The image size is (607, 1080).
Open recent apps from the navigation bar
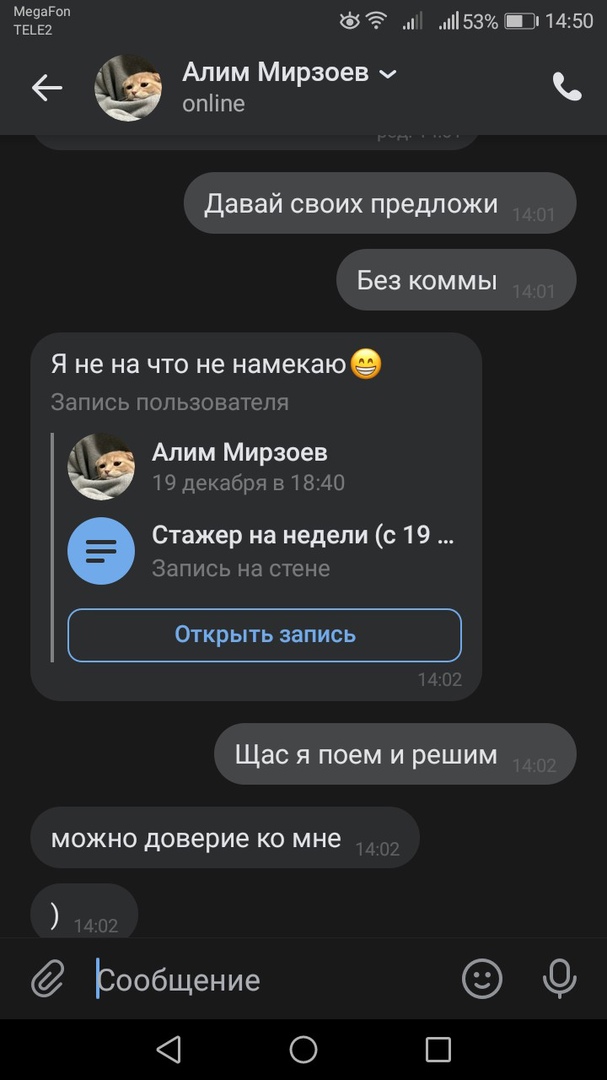tap(438, 1049)
